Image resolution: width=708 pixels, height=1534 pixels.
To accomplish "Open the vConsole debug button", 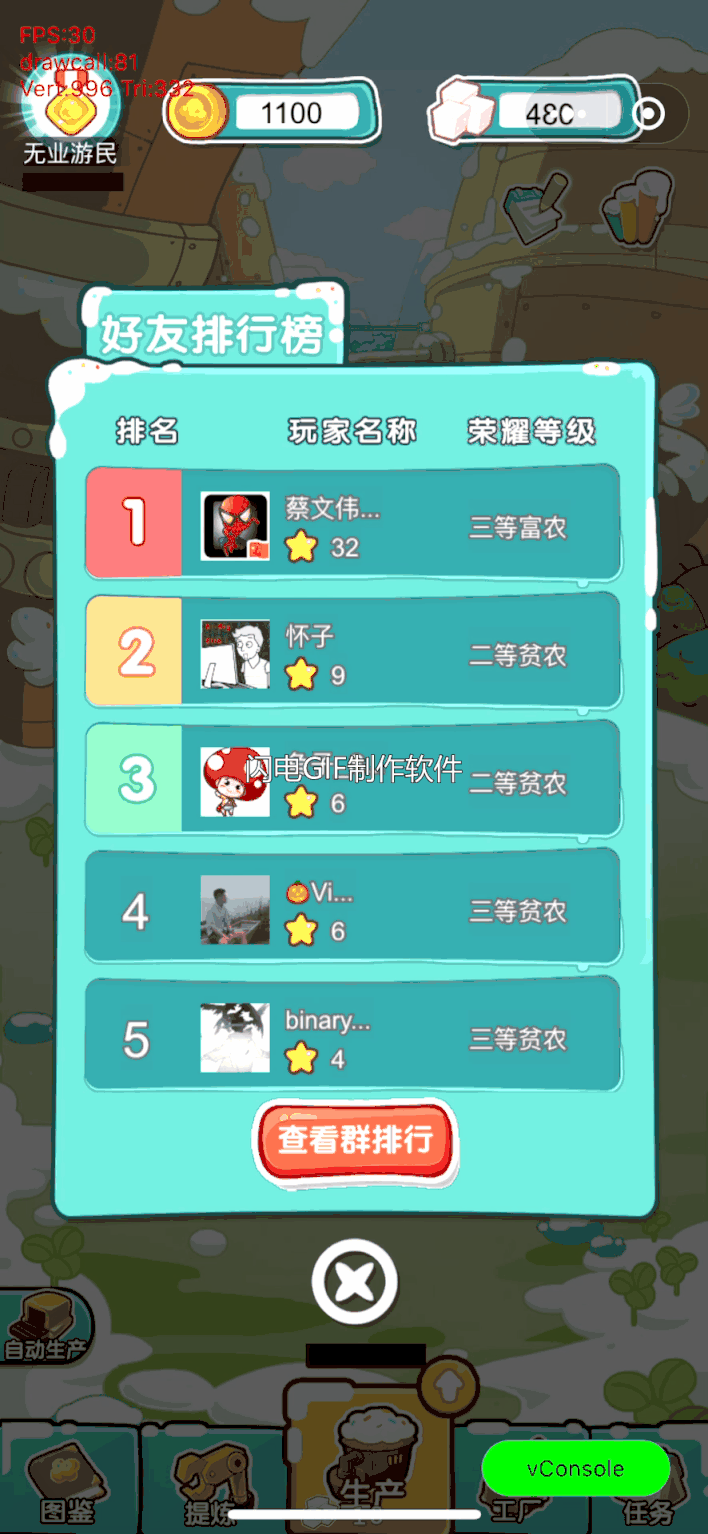I will (575, 1468).
